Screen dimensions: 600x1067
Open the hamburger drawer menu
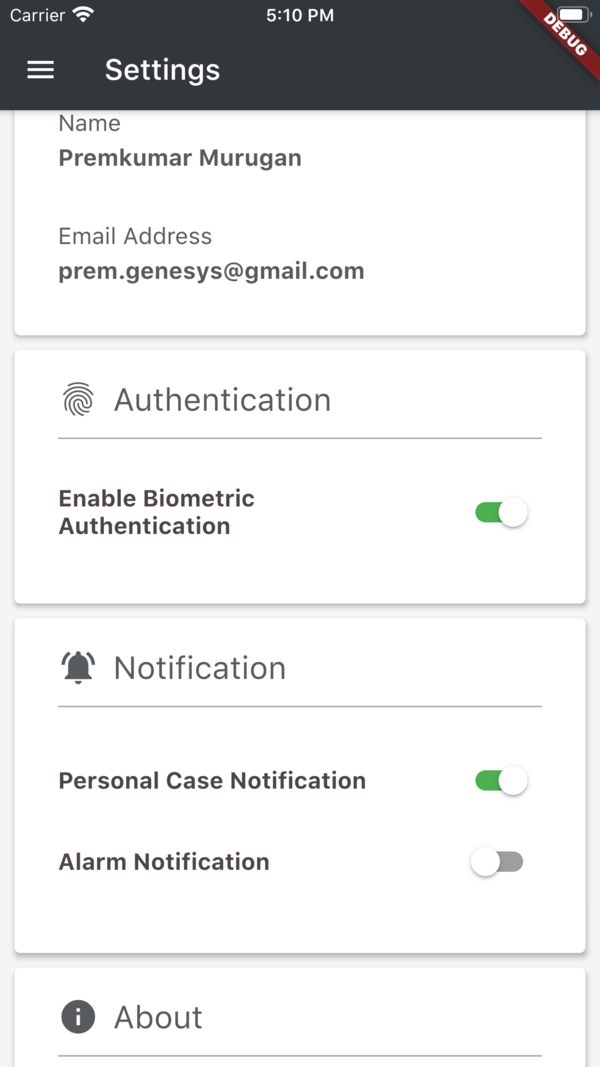pyautogui.click(x=40, y=69)
